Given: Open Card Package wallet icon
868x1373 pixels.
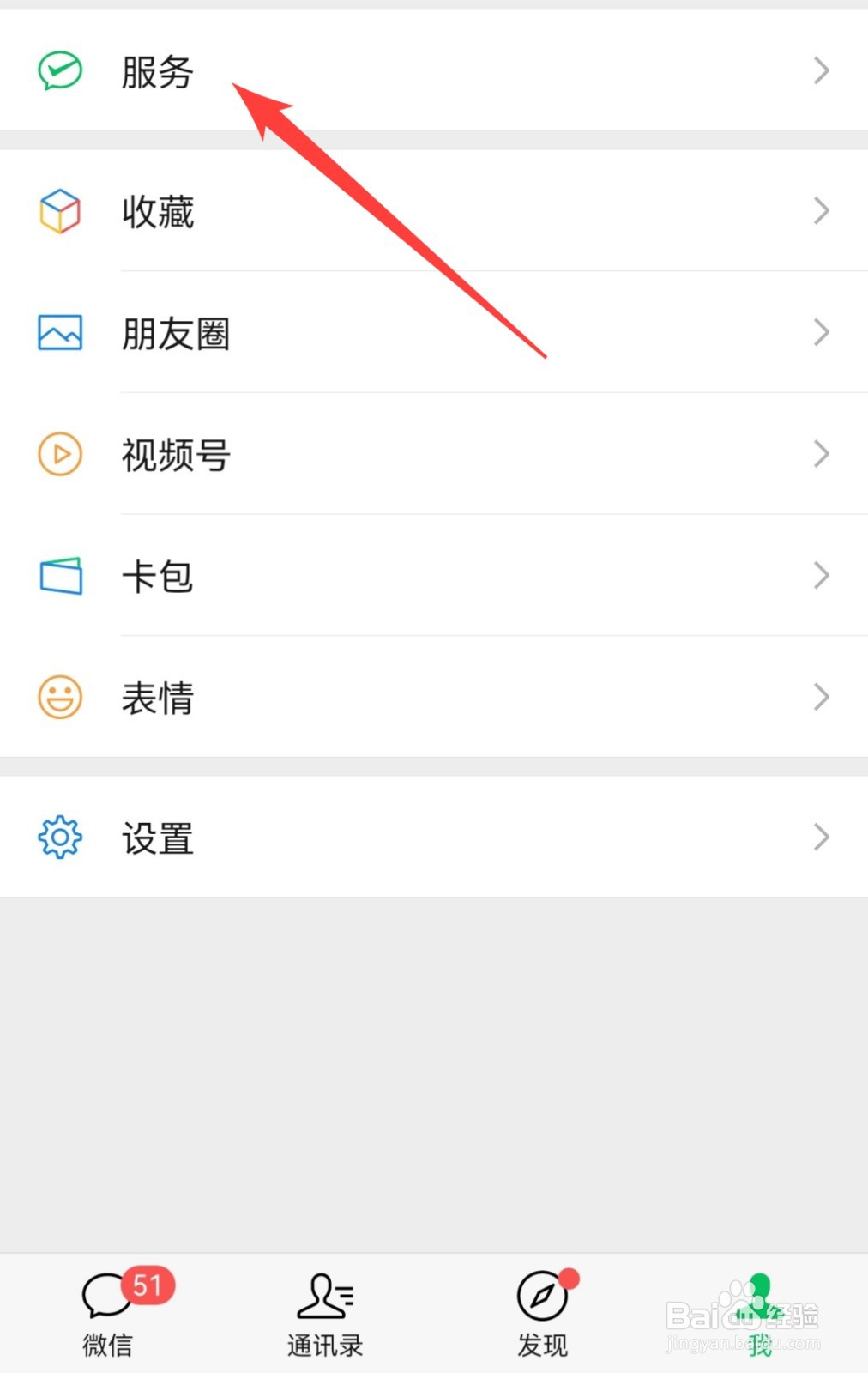Looking at the screenshot, I should pyautogui.click(x=58, y=576).
